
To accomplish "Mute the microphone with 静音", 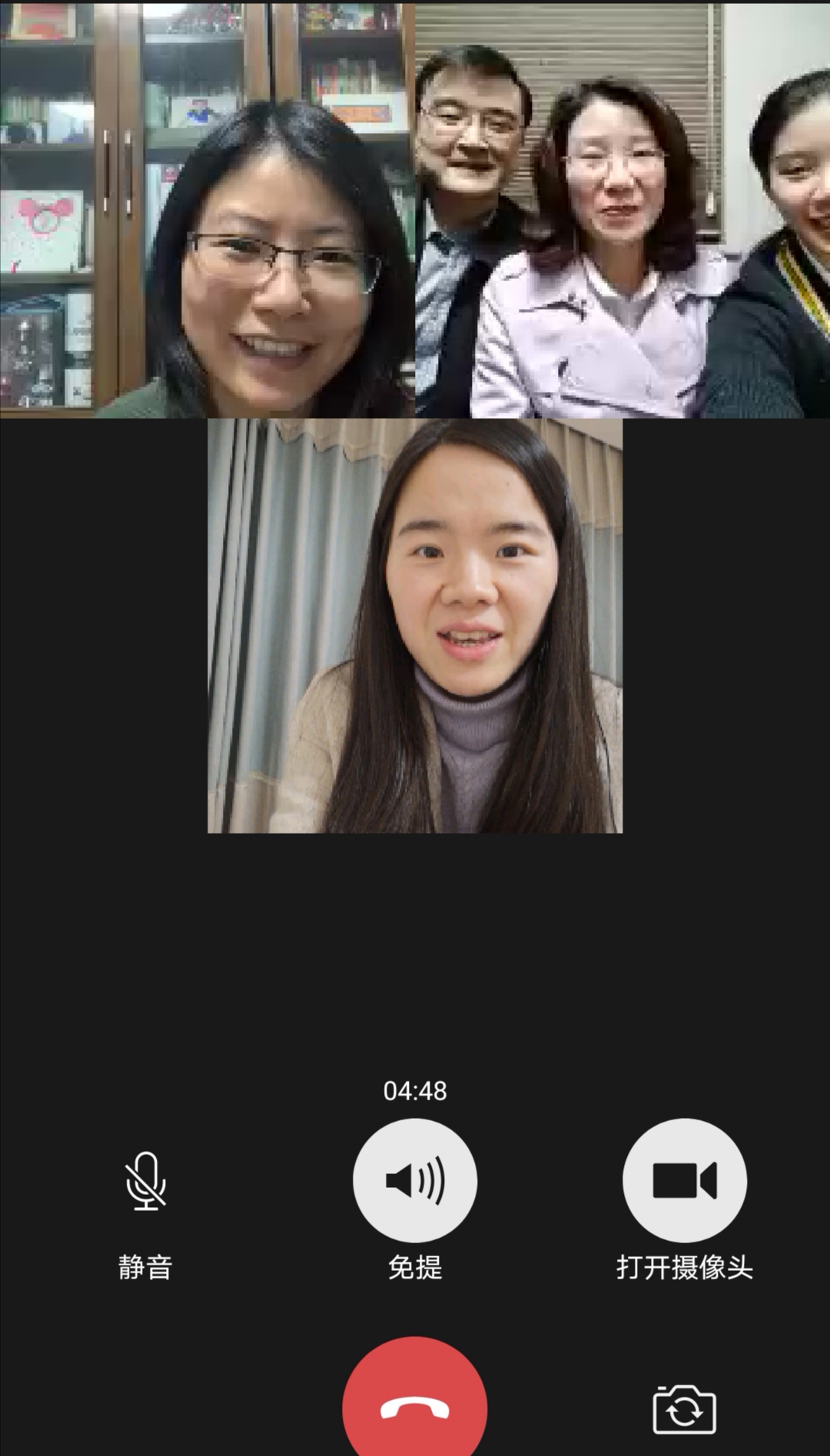I will click(x=145, y=1181).
